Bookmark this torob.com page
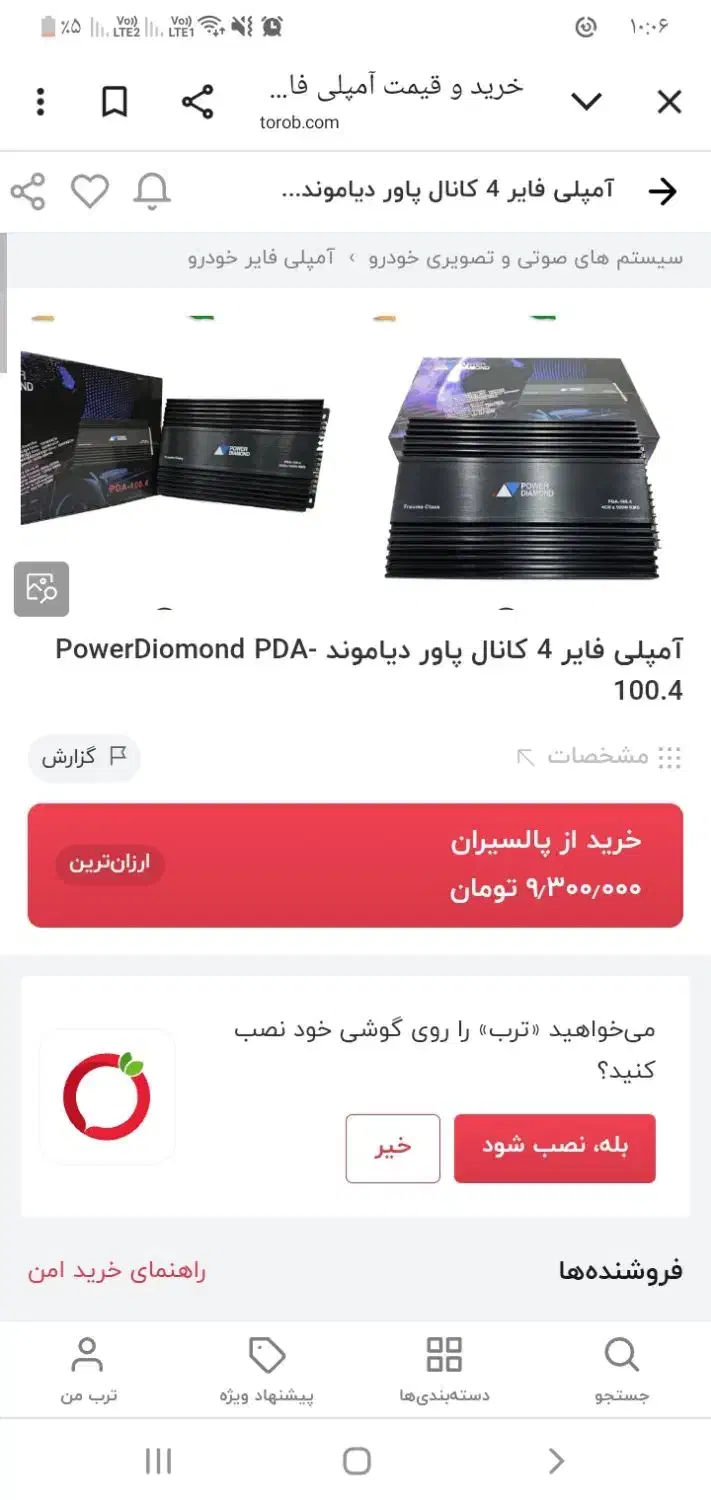The image size is (711, 1500). [115, 102]
